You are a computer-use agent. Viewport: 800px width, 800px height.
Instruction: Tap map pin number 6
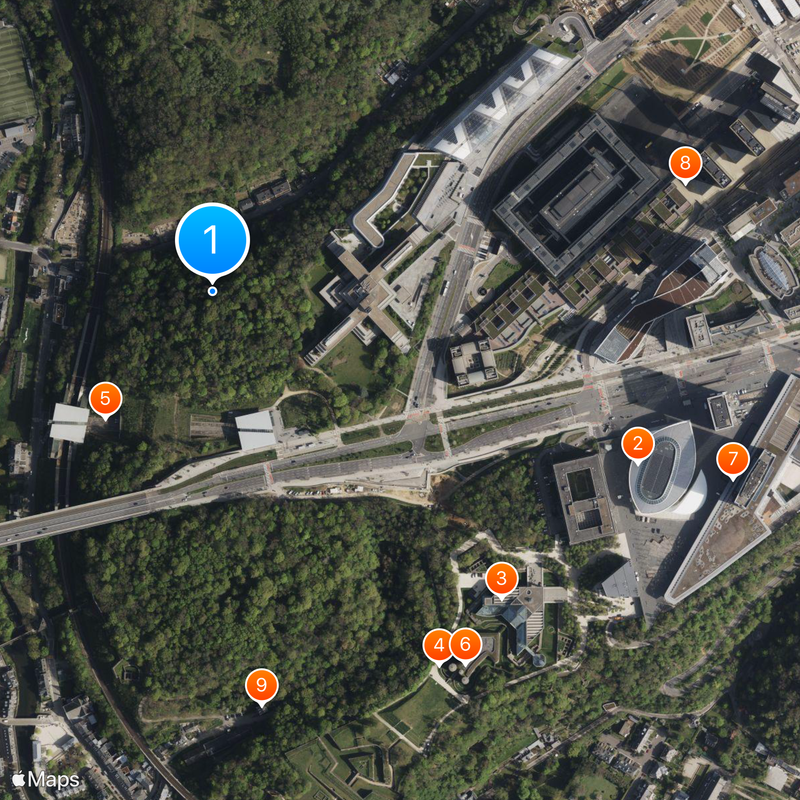point(466,644)
